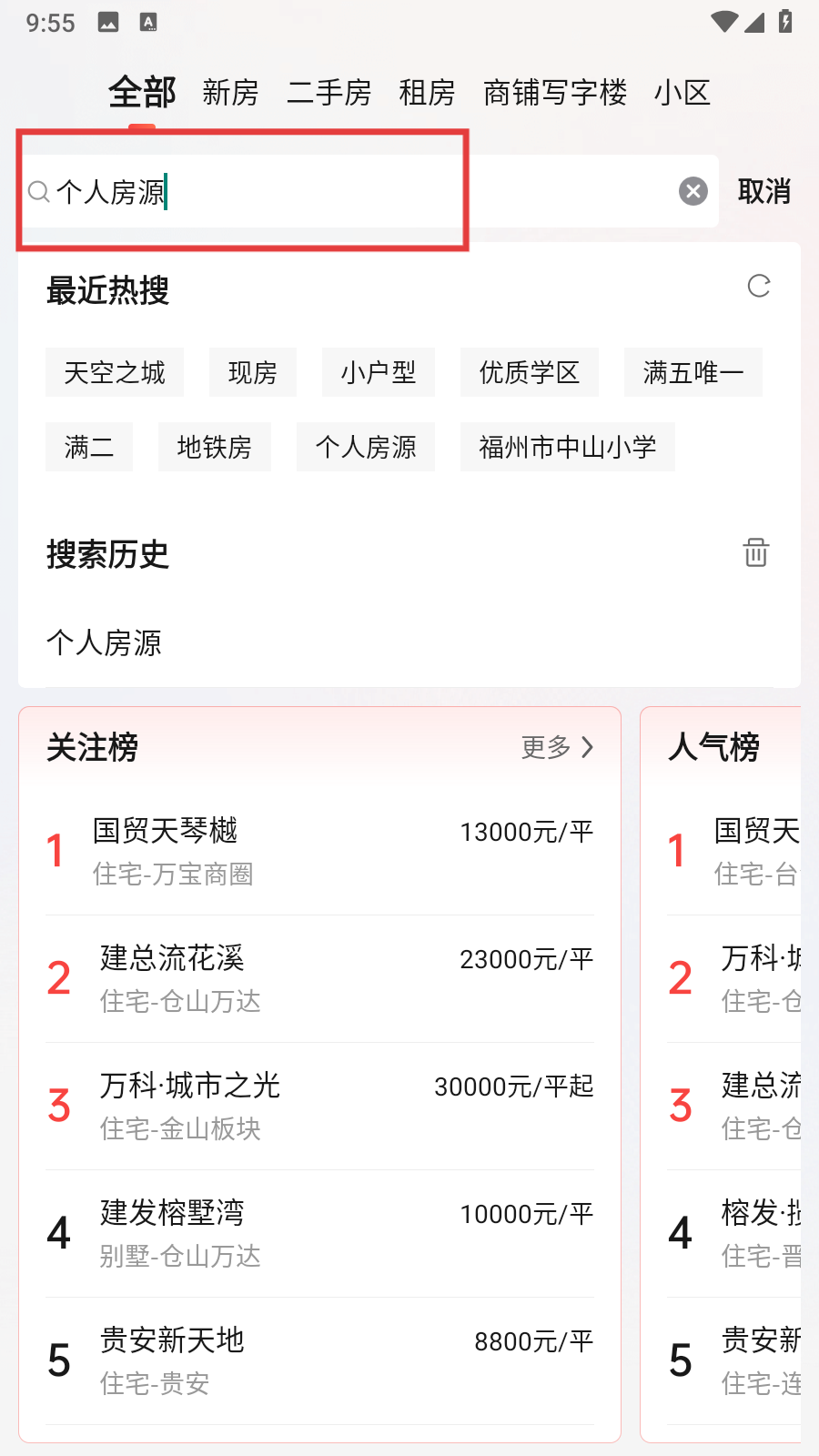Switch to the 新房 tab
Viewport: 819px width, 1456px height.
tap(230, 92)
